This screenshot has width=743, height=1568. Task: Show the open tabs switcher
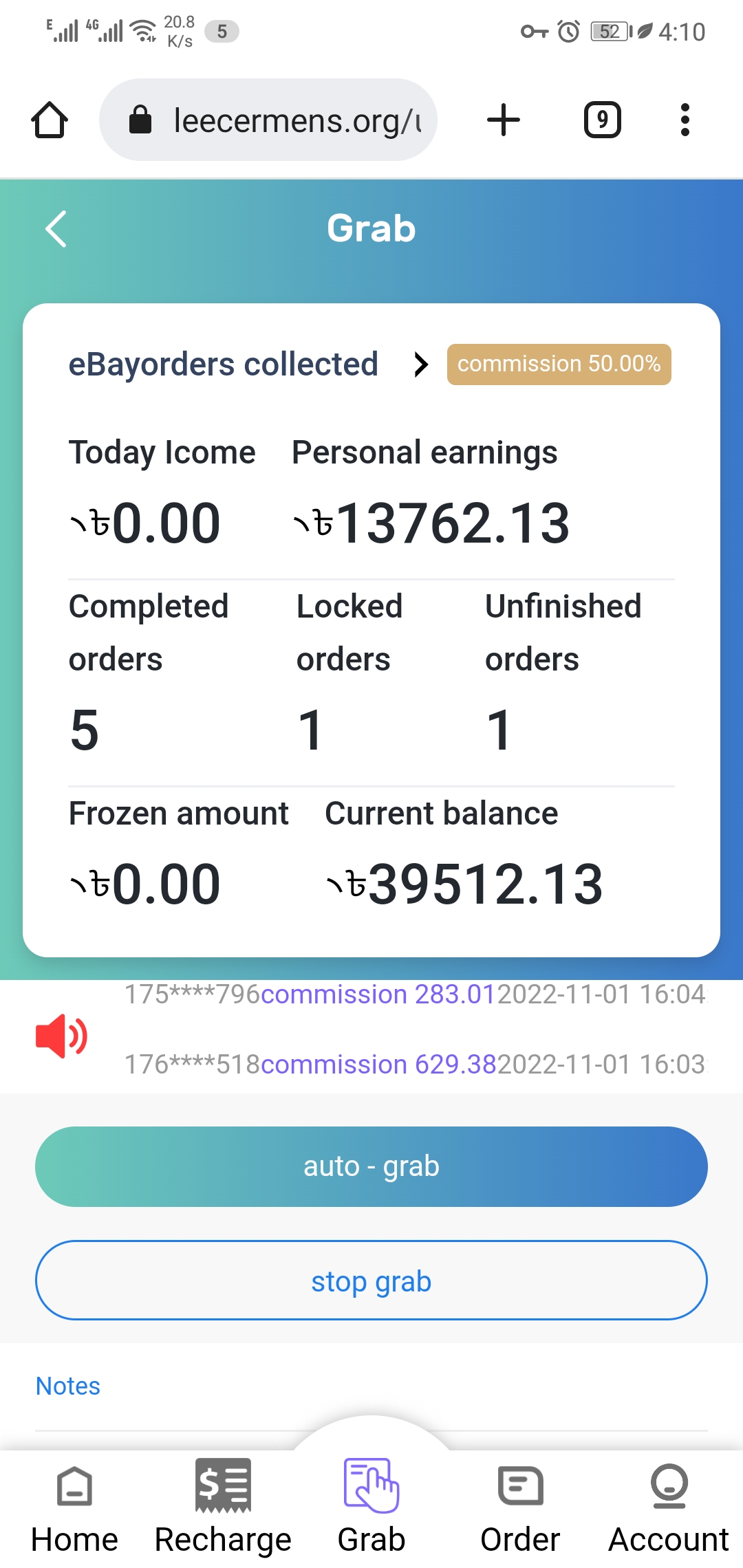coord(602,120)
